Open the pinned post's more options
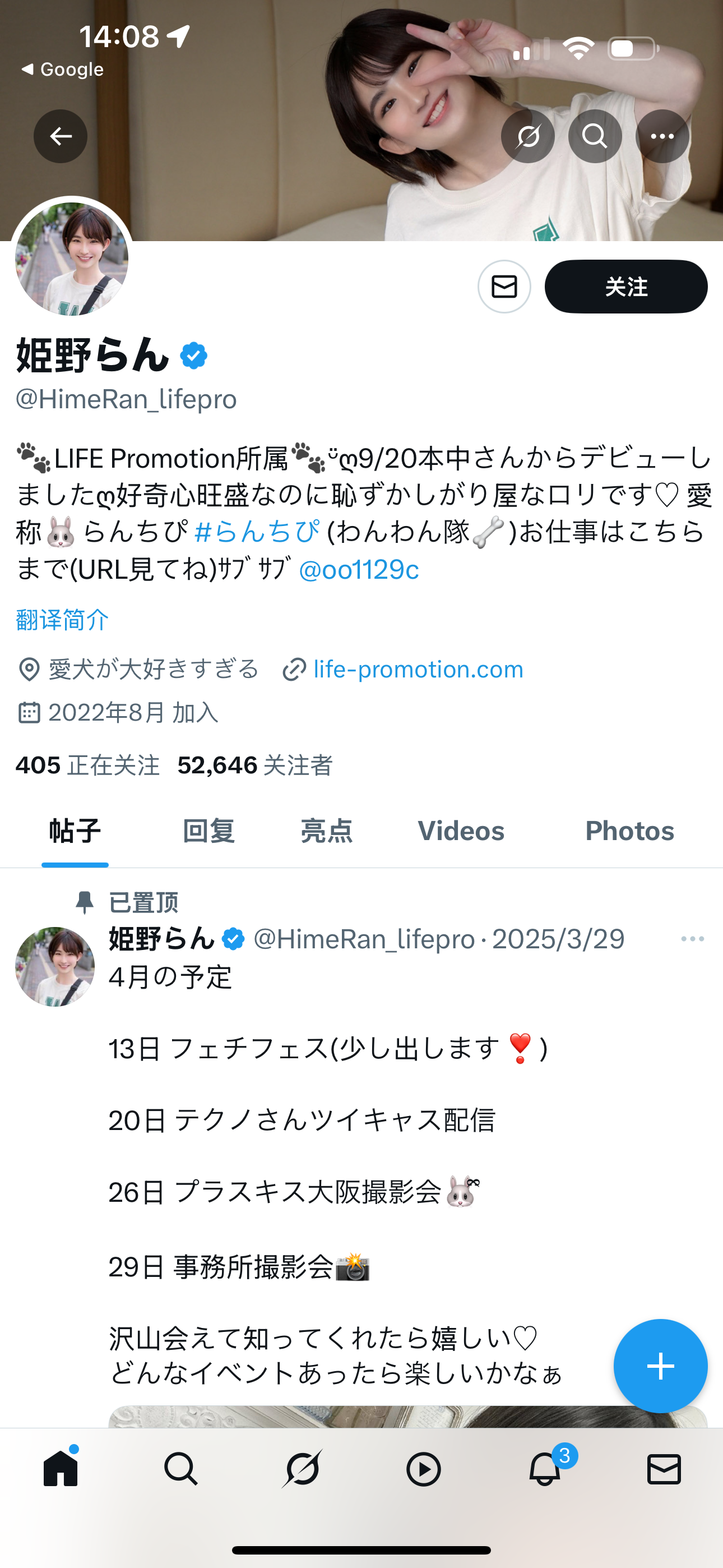This screenshot has height=1568, width=723. pos(693,939)
